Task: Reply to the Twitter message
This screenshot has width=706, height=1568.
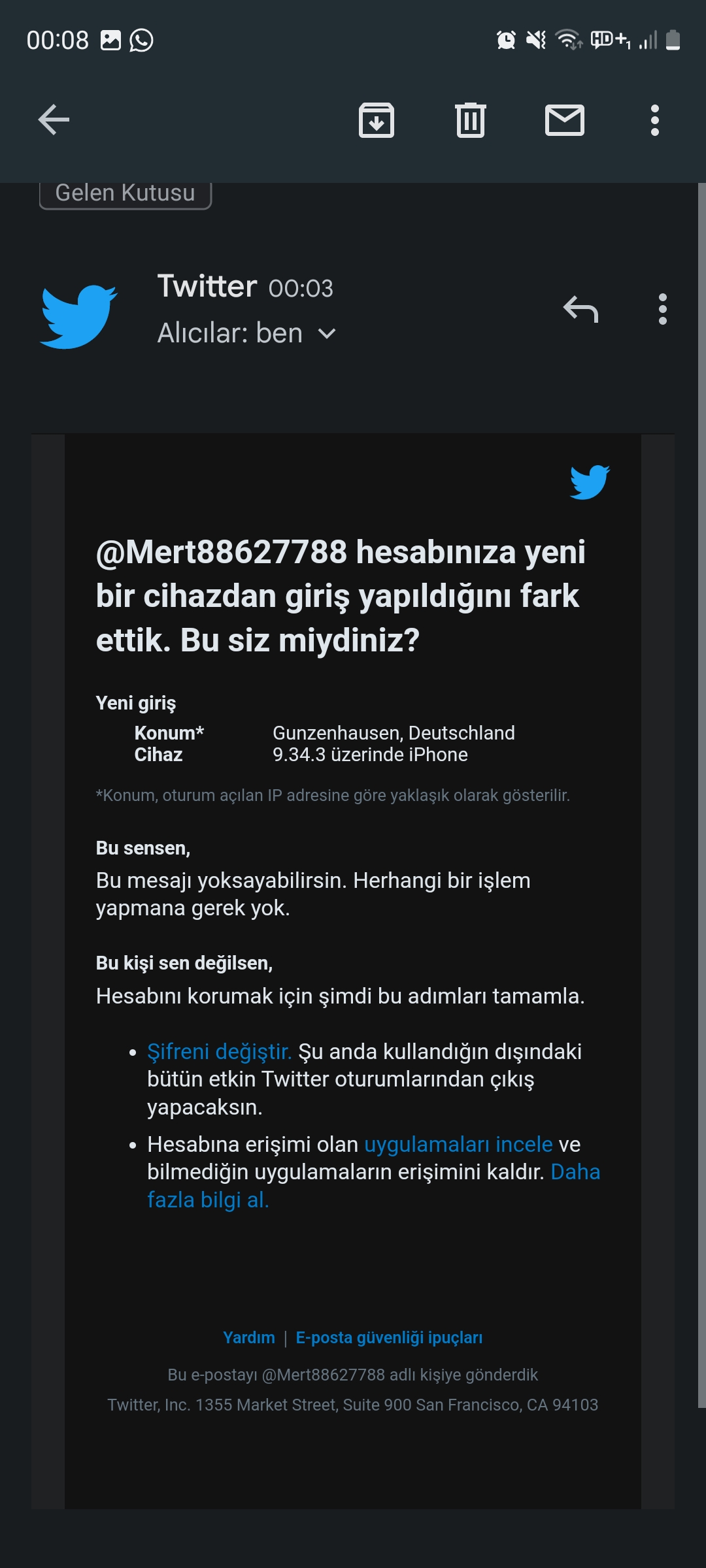Action: pos(580,309)
